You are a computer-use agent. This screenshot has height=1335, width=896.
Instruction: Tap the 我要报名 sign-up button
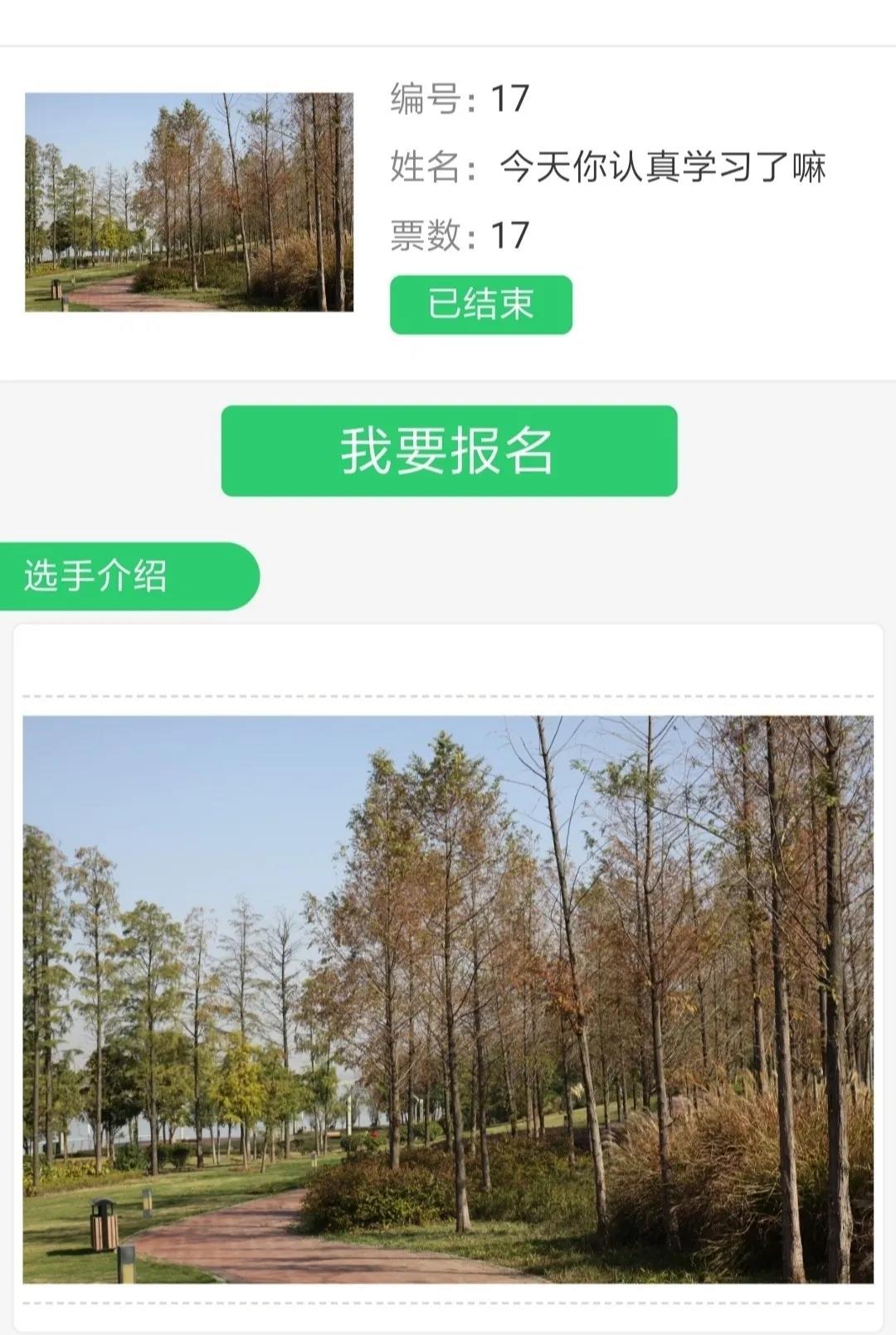point(449,451)
